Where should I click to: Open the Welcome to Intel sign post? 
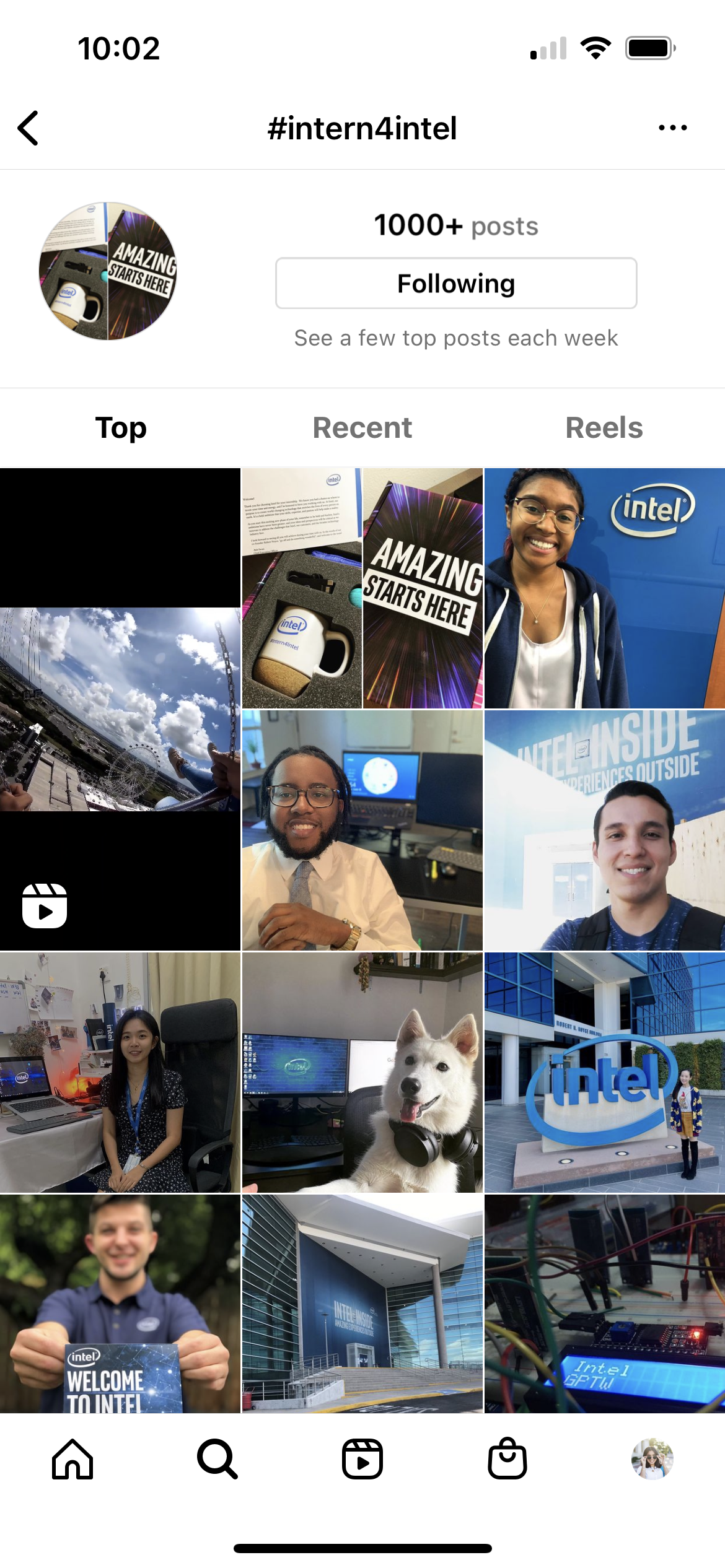120,1304
